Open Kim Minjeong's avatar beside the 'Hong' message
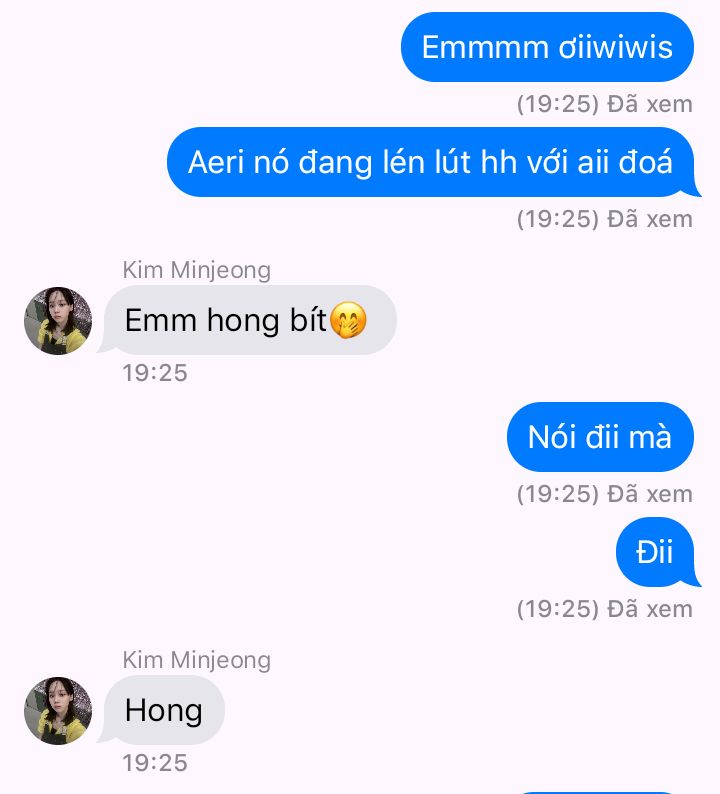 click(x=58, y=711)
